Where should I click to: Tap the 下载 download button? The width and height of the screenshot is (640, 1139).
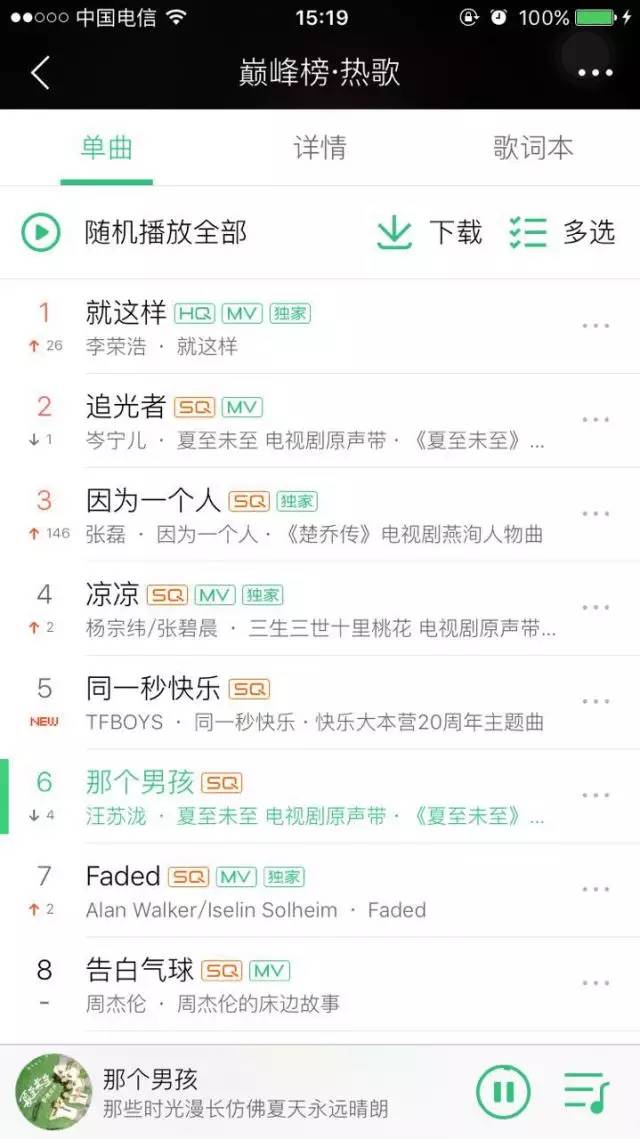point(430,233)
